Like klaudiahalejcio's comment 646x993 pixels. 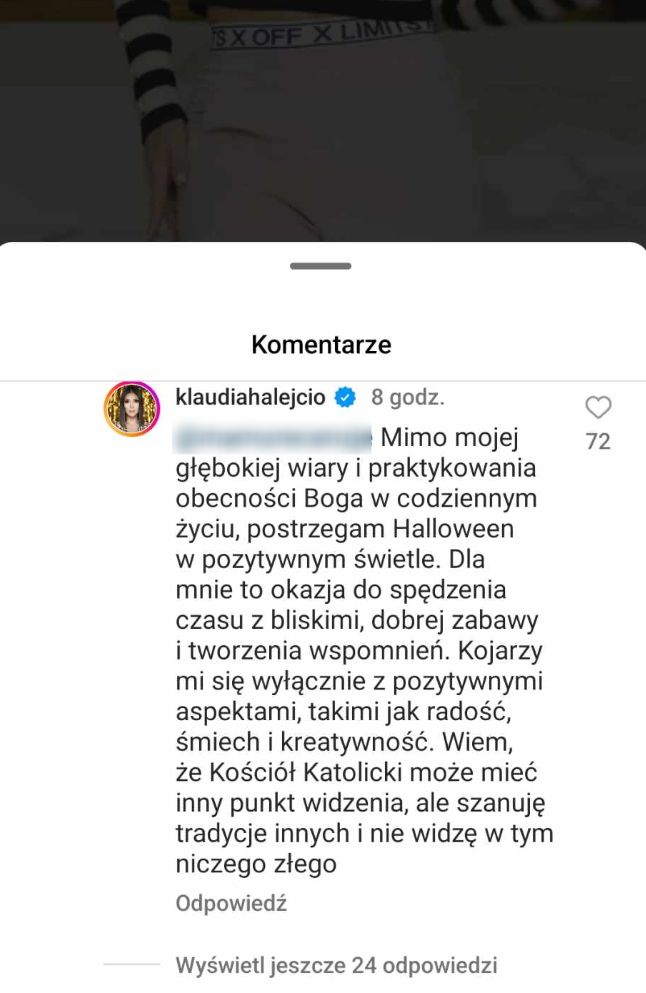click(x=598, y=407)
